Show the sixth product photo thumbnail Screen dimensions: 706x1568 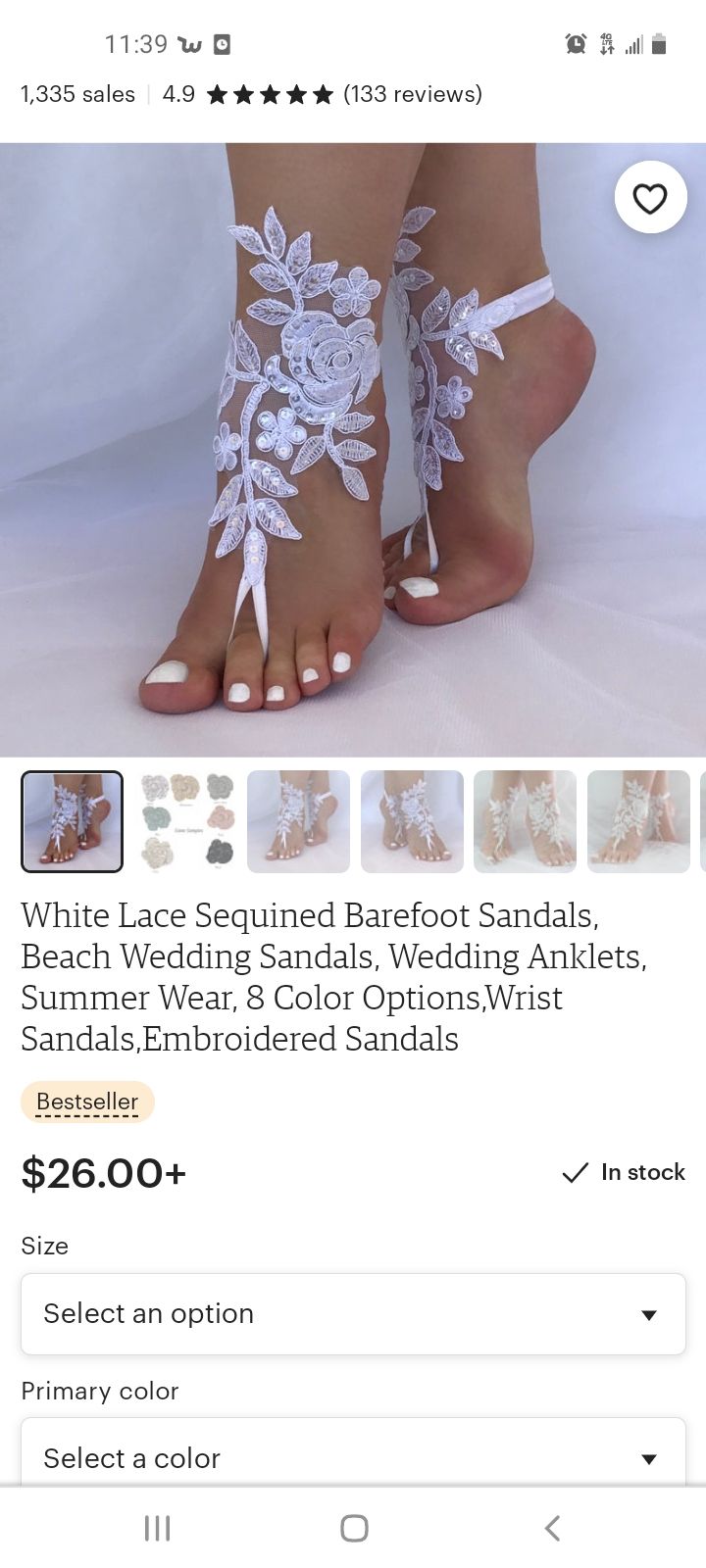(x=638, y=821)
